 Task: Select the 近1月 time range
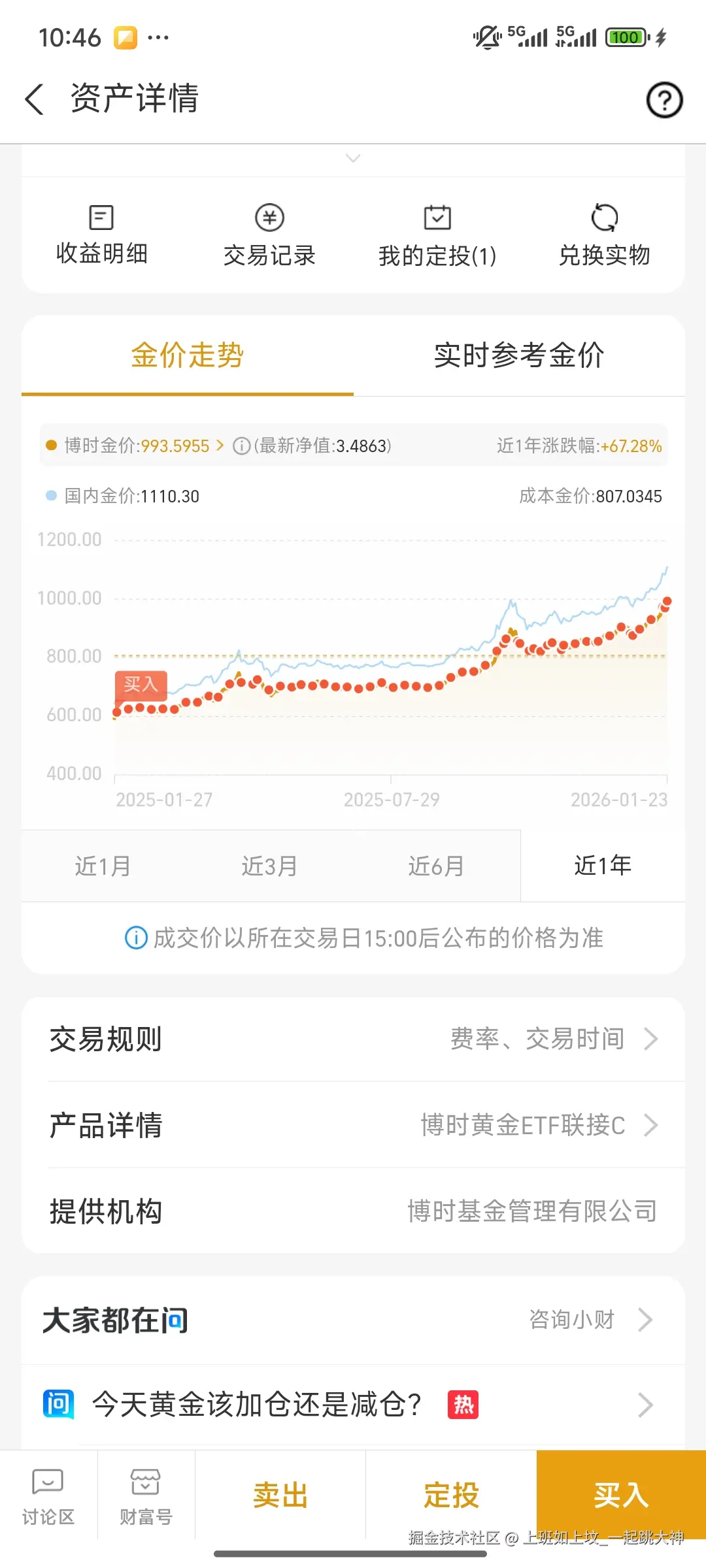(x=103, y=866)
